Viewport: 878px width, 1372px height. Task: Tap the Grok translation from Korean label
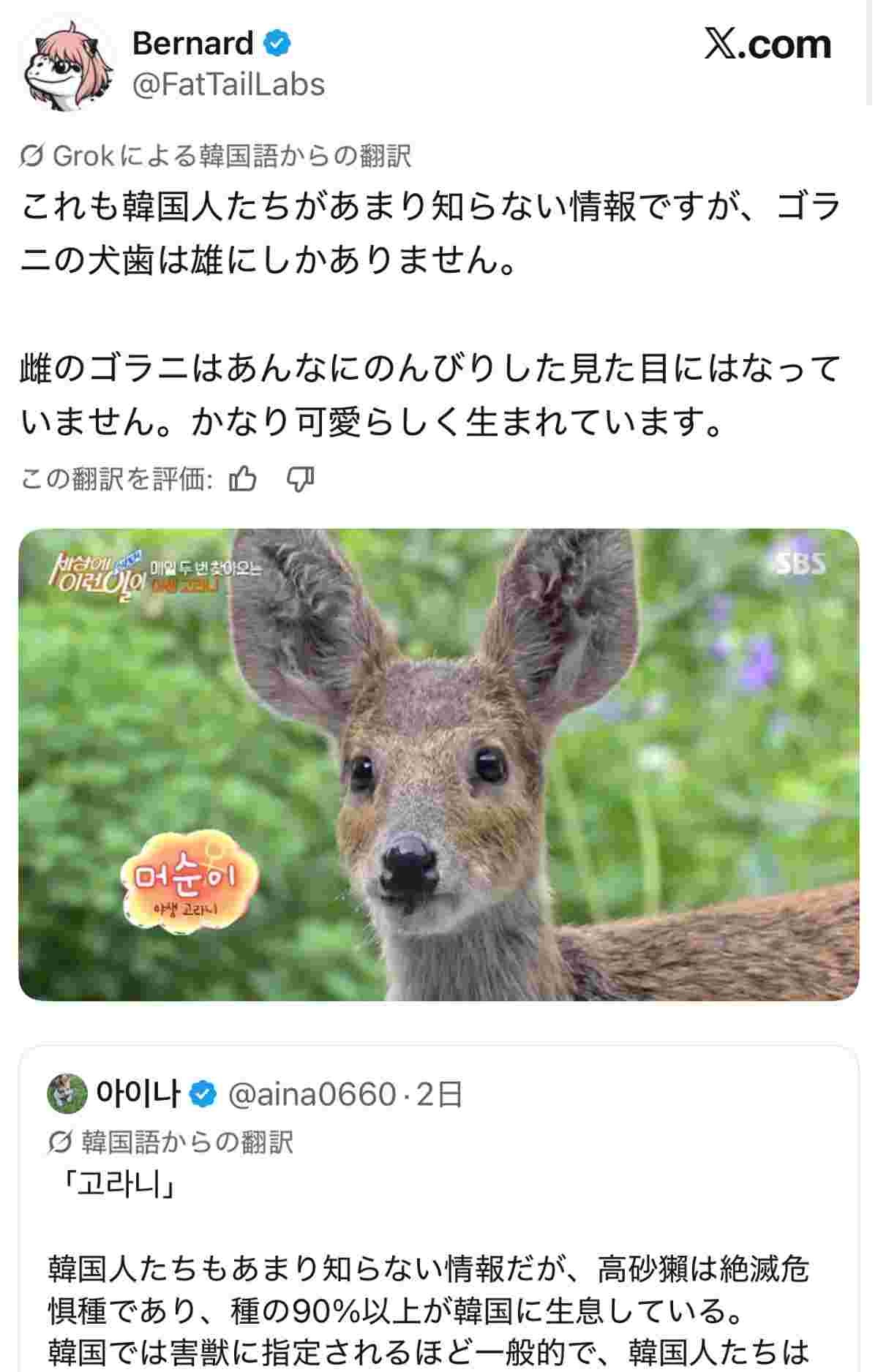point(217,156)
